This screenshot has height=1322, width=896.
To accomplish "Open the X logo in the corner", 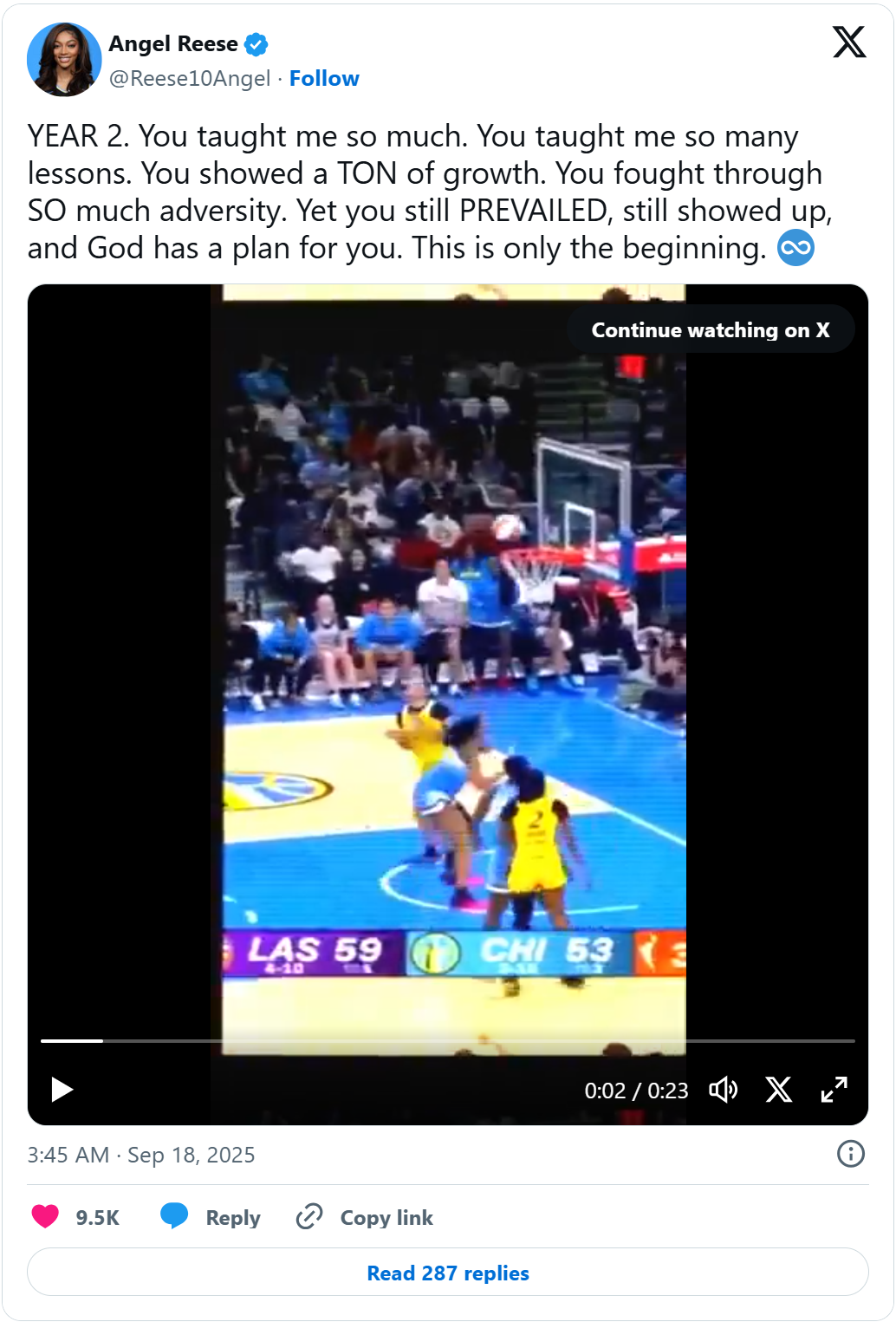I will tap(848, 42).
